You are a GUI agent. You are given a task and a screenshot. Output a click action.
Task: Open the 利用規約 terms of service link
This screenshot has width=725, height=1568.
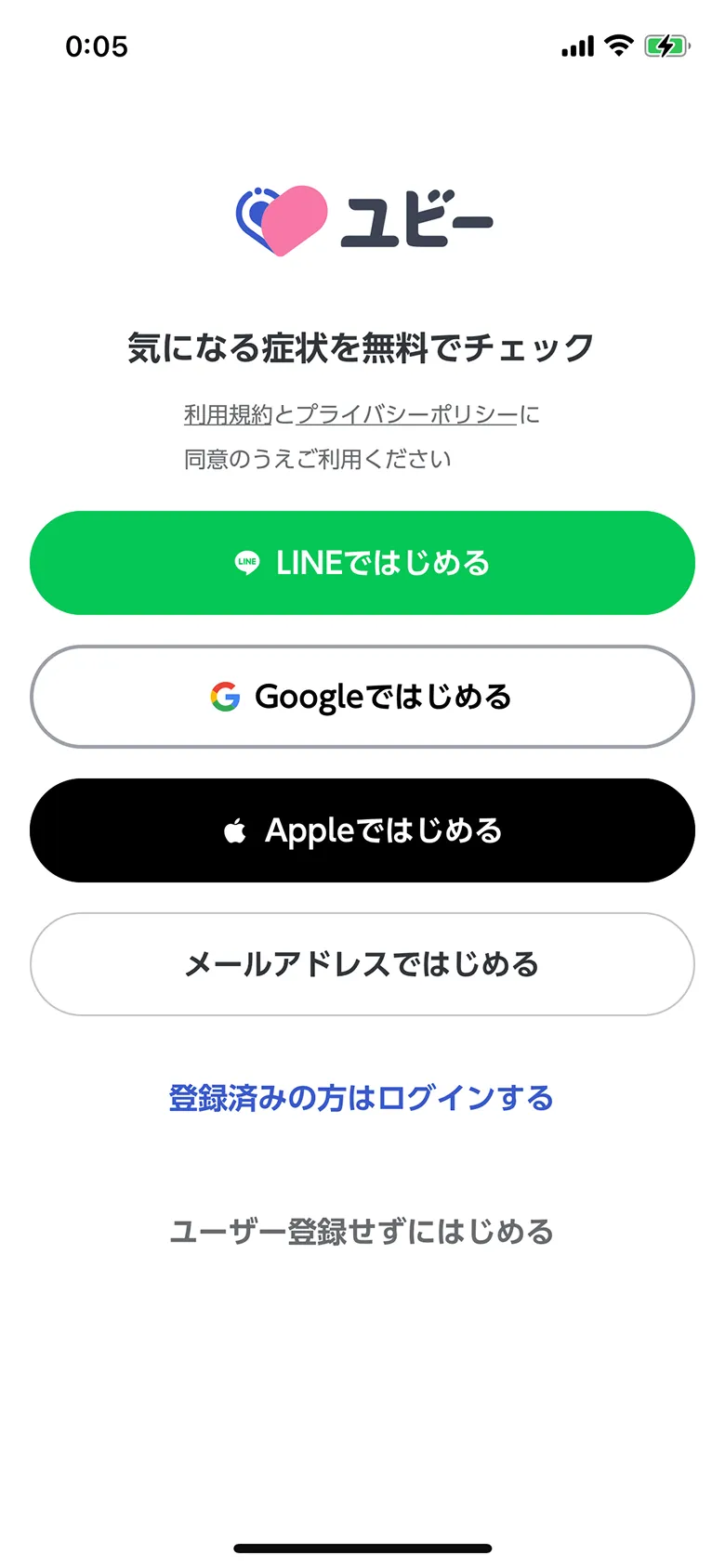[224, 414]
